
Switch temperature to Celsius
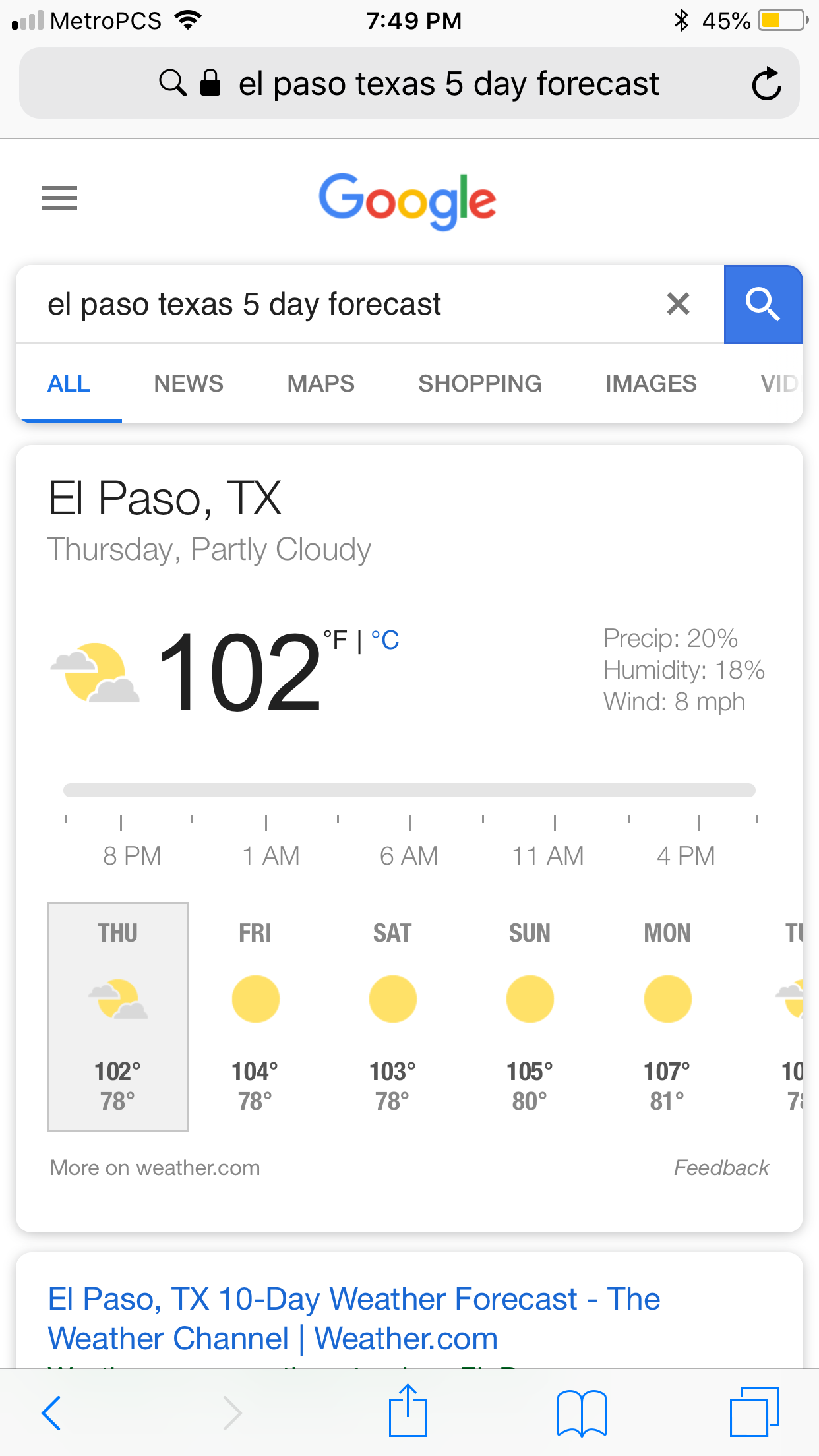[x=385, y=640]
